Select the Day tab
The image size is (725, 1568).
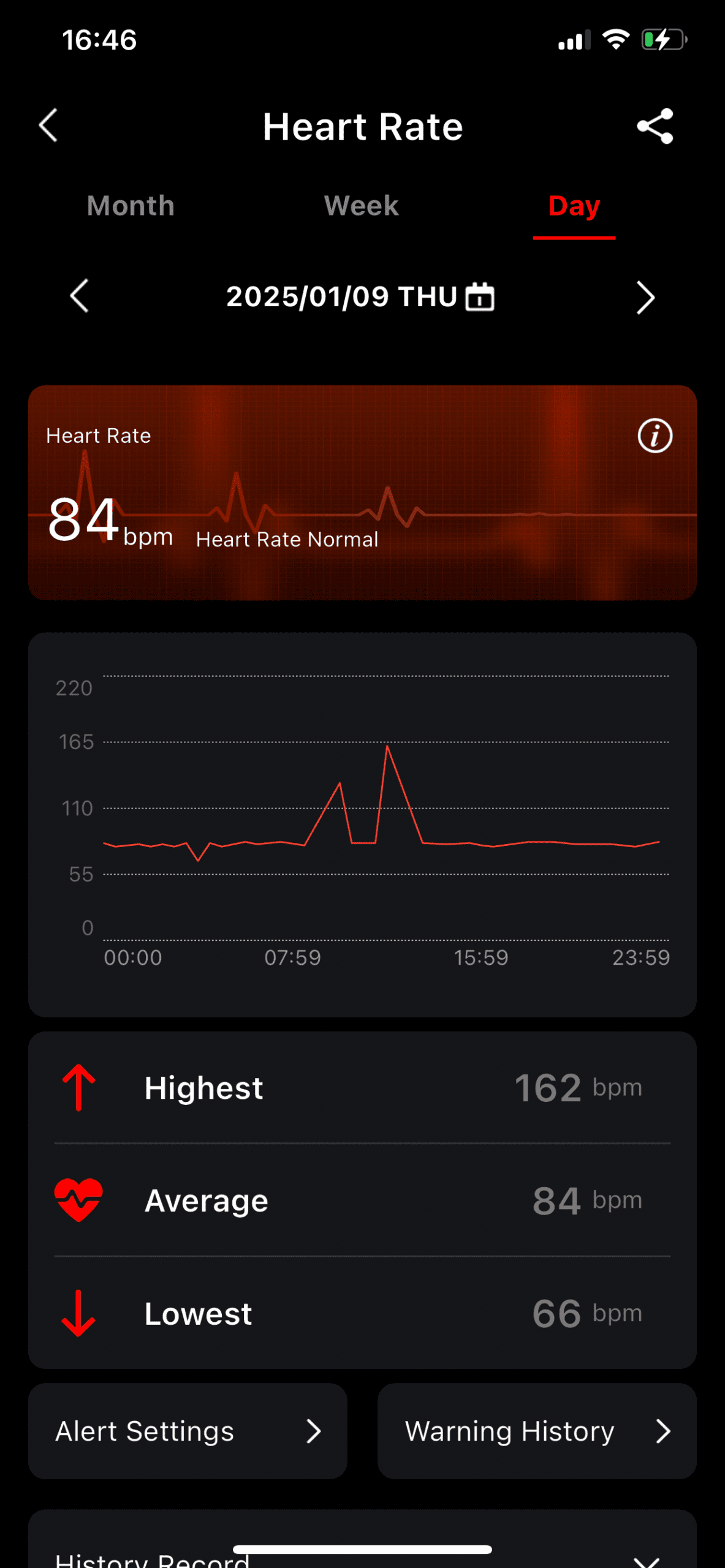click(x=574, y=207)
